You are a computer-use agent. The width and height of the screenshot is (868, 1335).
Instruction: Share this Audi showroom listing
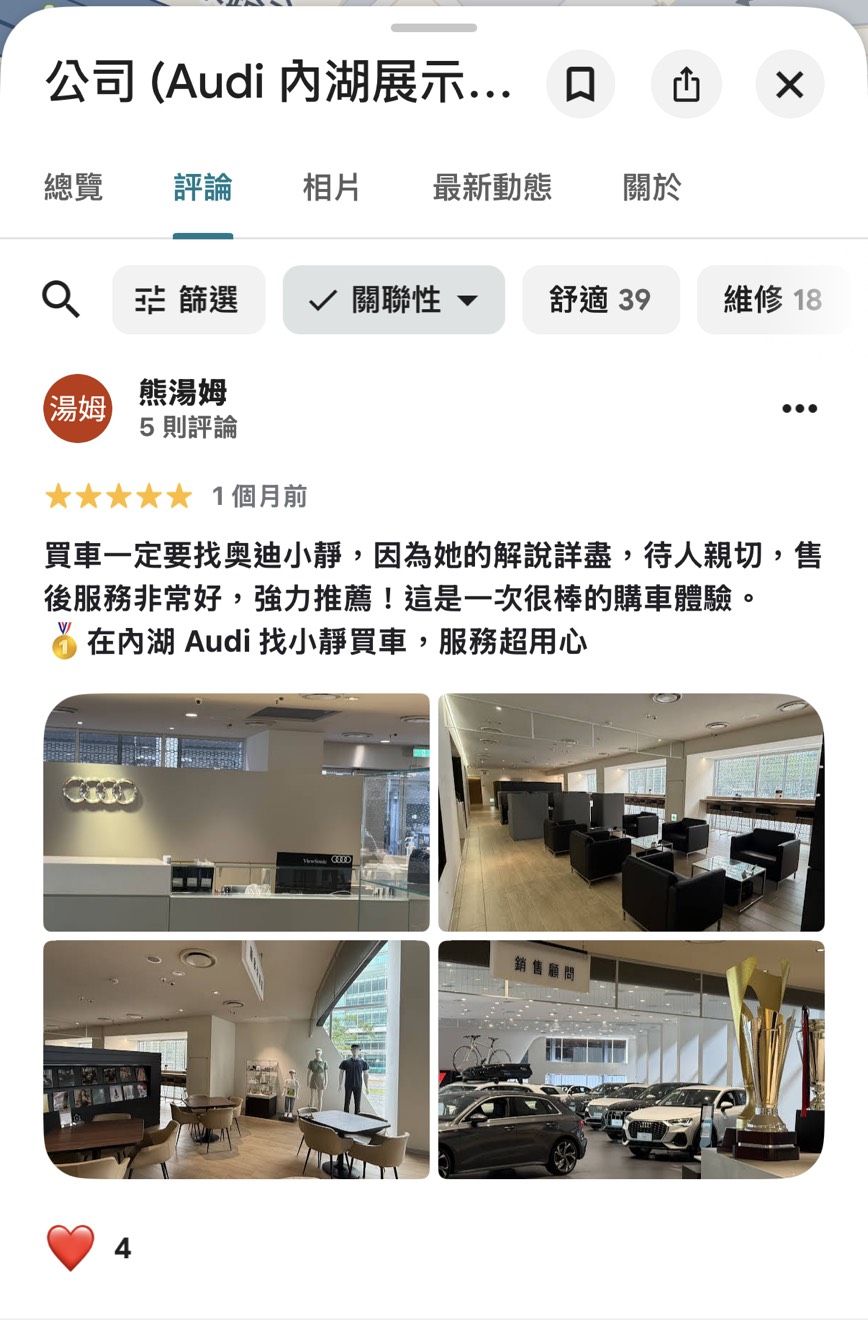tap(686, 85)
